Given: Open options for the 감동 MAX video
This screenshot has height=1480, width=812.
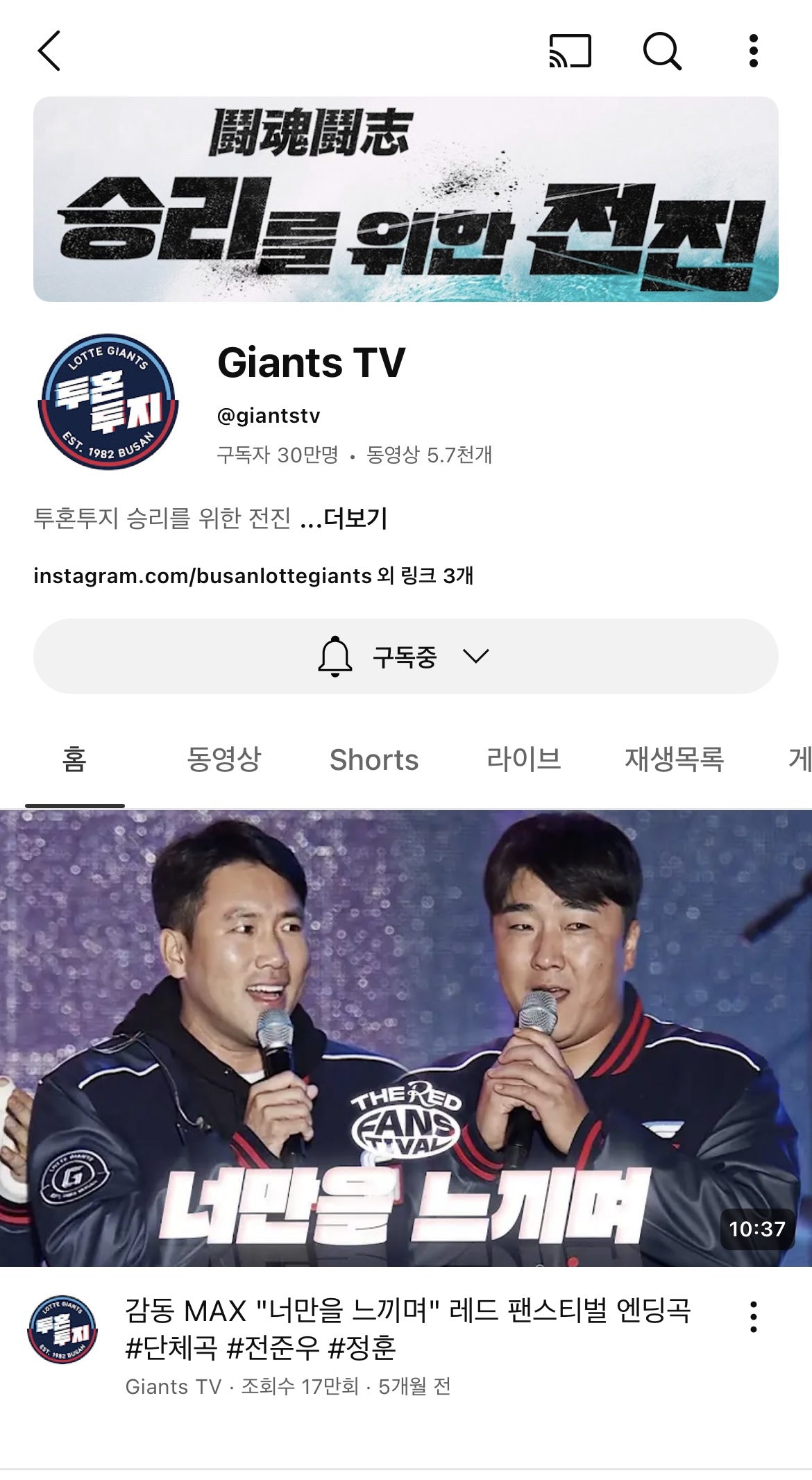Looking at the screenshot, I should (753, 1317).
